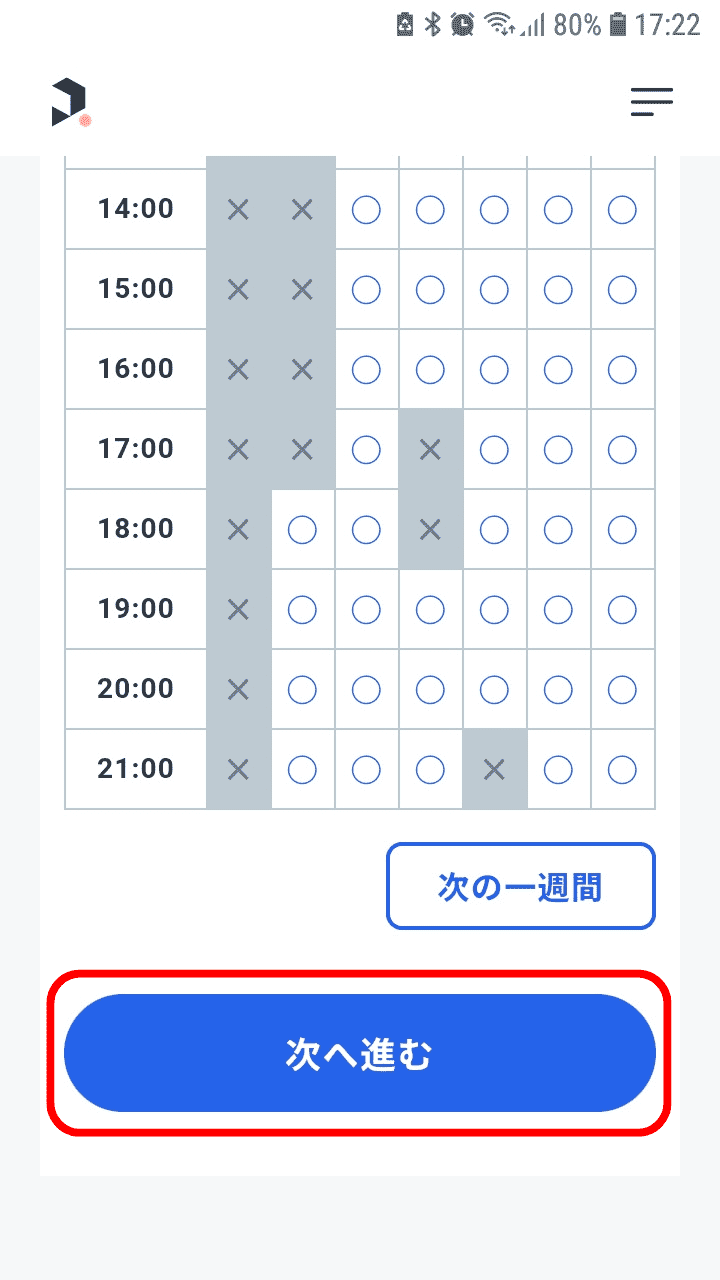Select the final column circle in the 15:00 row
This screenshot has width=720, height=1280.
pyautogui.click(x=622, y=288)
